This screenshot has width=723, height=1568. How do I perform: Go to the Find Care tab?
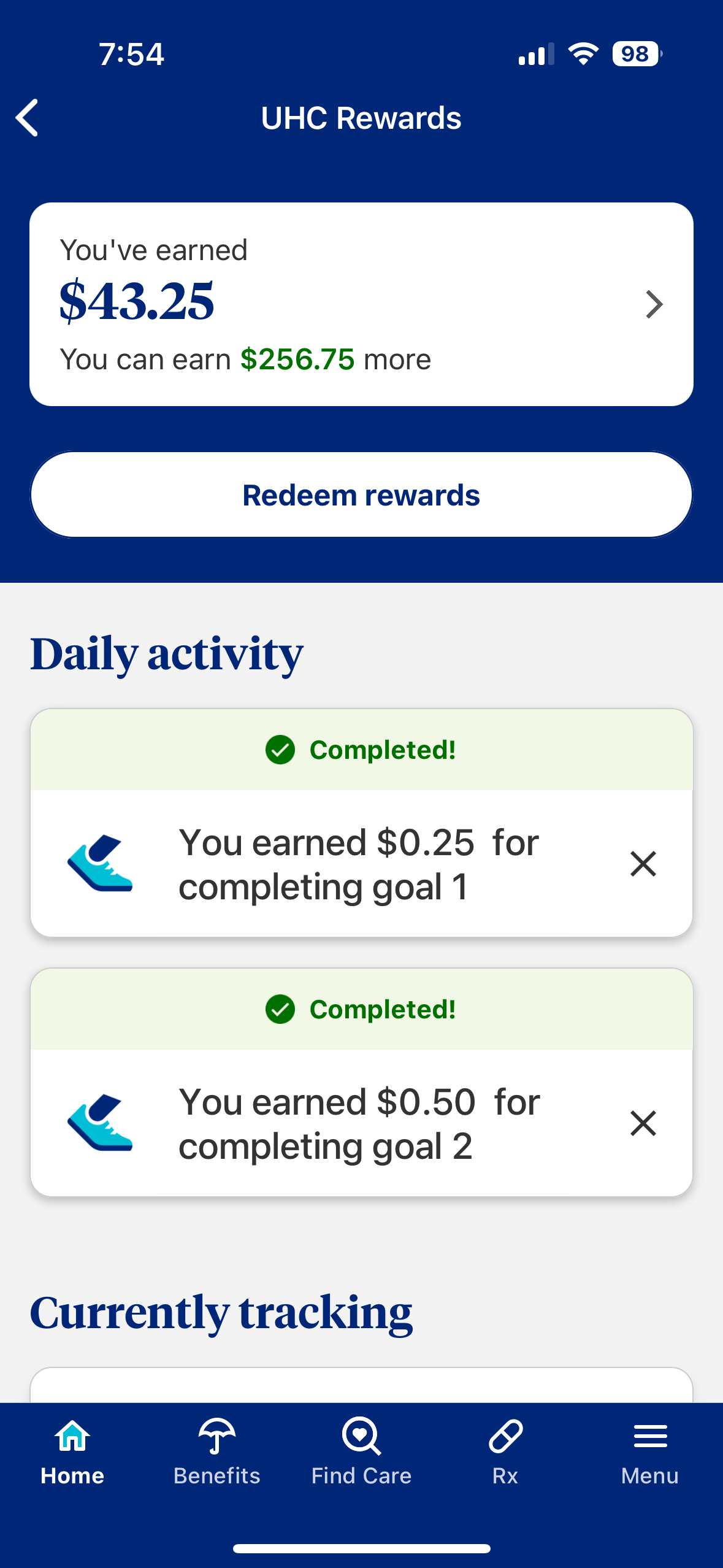(361, 1451)
